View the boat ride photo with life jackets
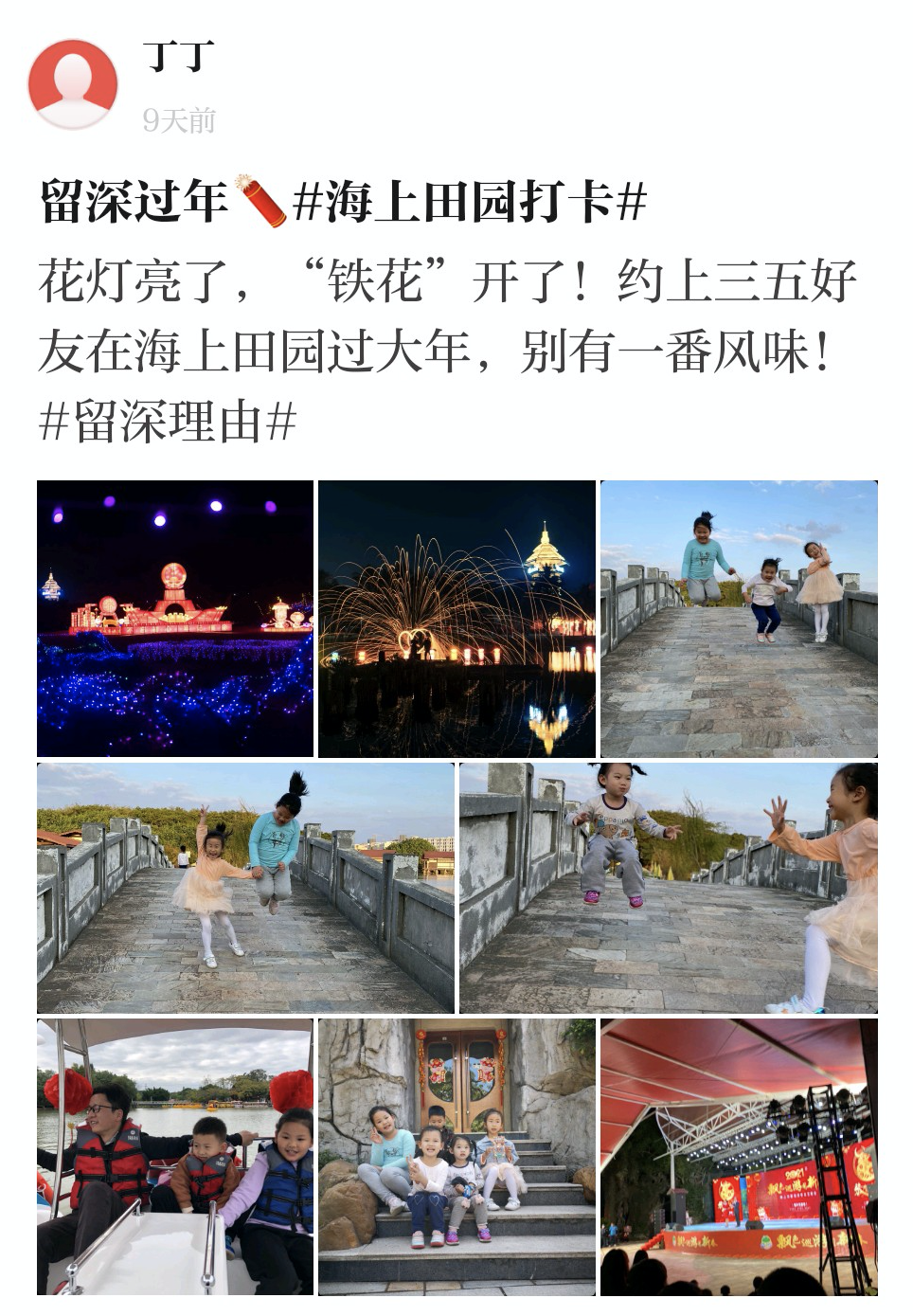The width and height of the screenshot is (913, 1316). coord(175,1157)
